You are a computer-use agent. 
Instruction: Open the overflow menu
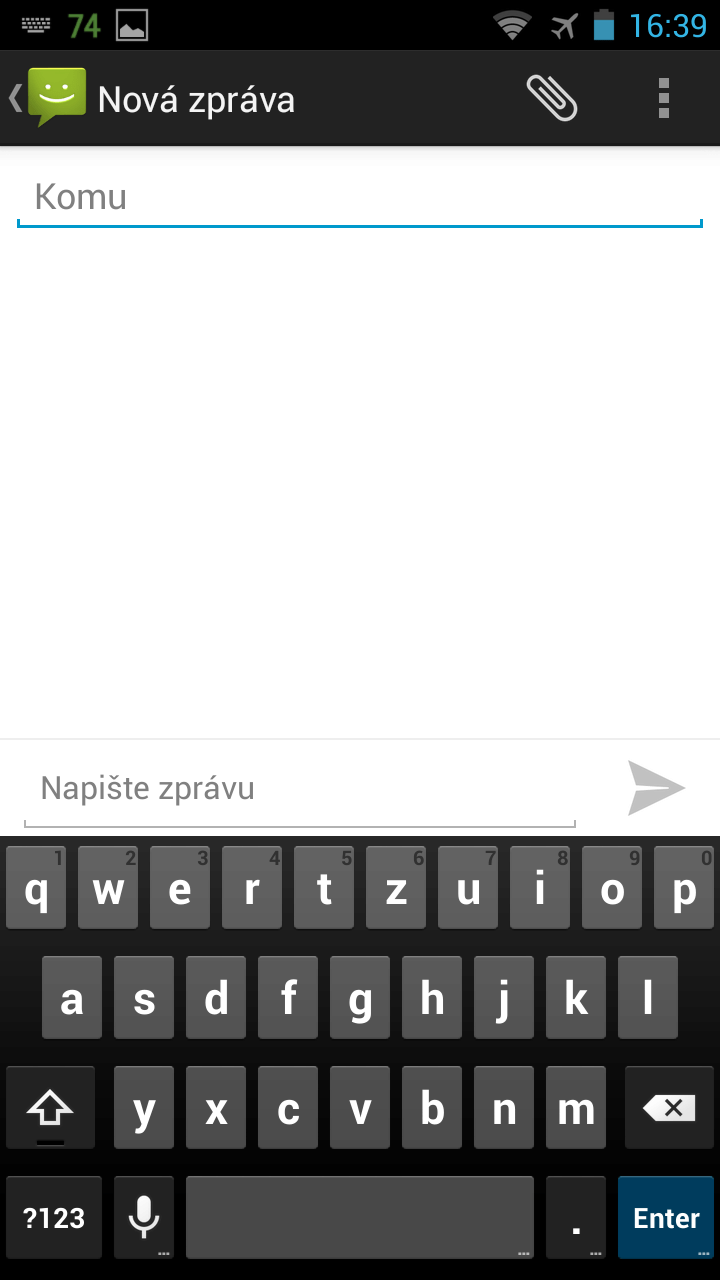tap(664, 98)
